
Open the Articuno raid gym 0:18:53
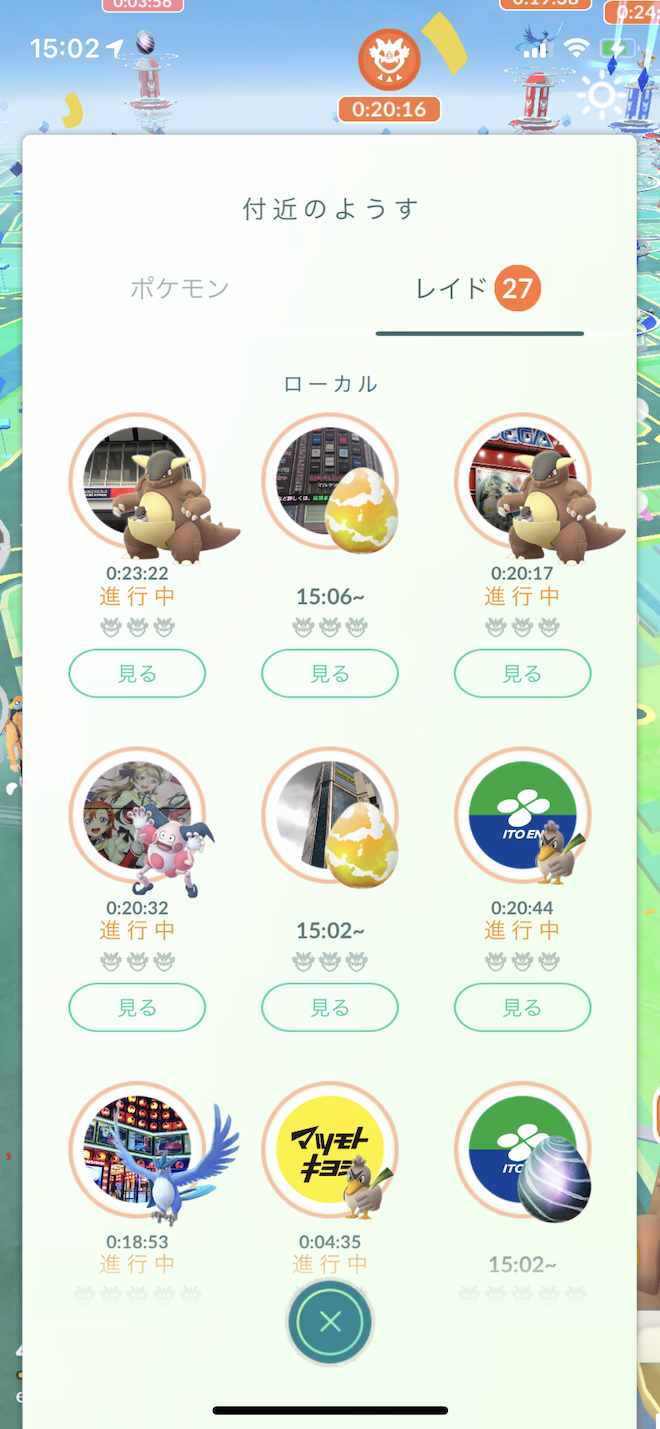137,1150
